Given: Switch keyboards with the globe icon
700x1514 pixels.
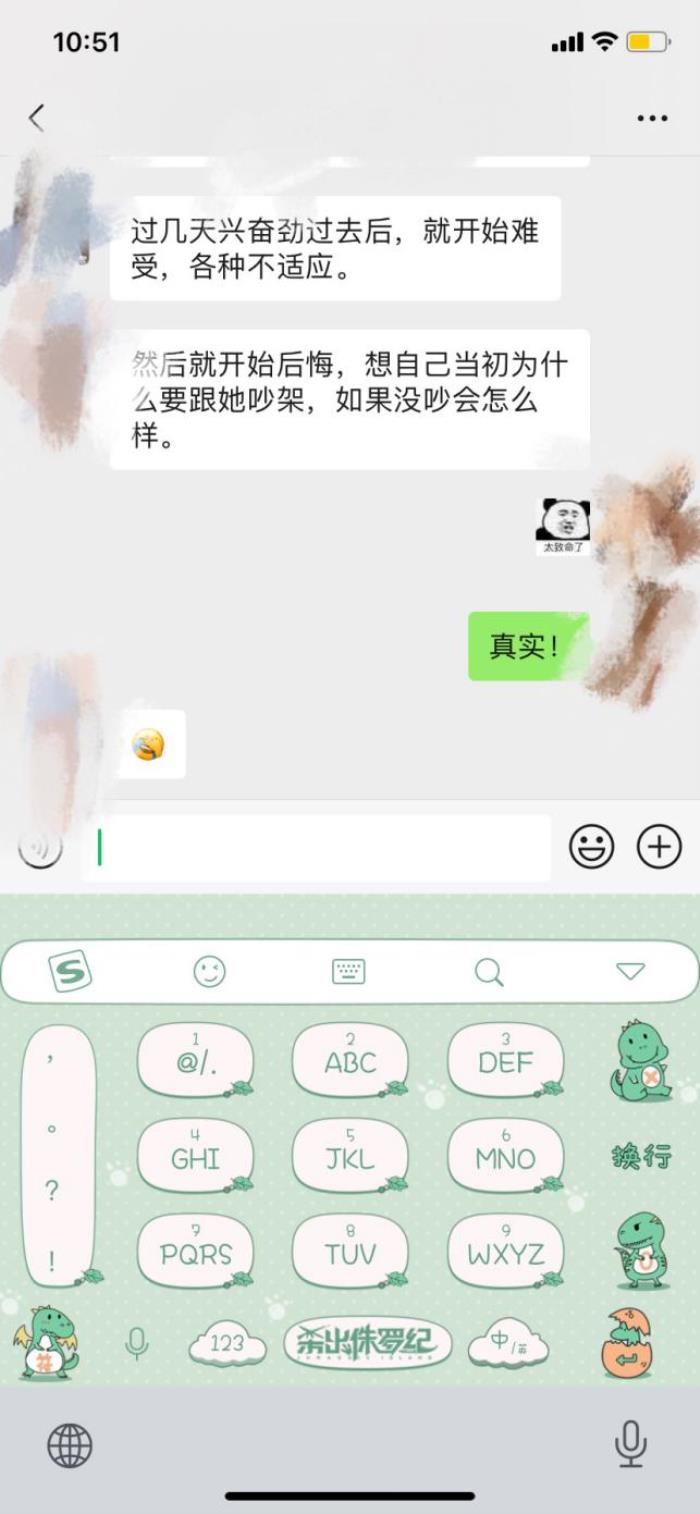Looking at the screenshot, I should (70, 1445).
